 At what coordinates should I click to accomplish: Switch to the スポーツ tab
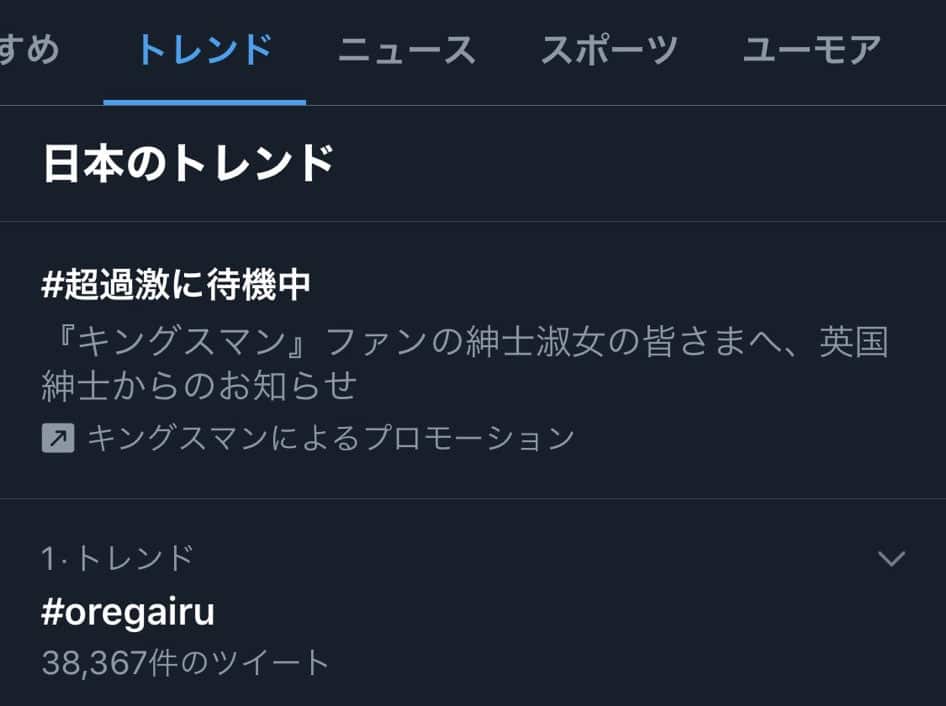coord(609,50)
